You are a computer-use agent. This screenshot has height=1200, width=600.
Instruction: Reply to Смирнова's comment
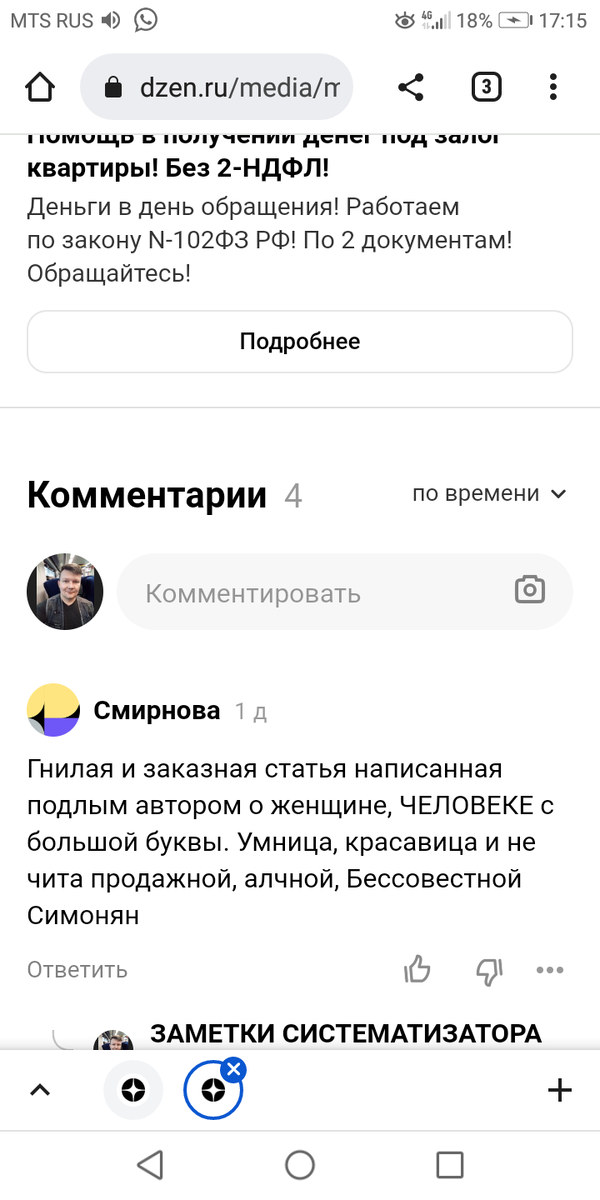(x=77, y=969)
